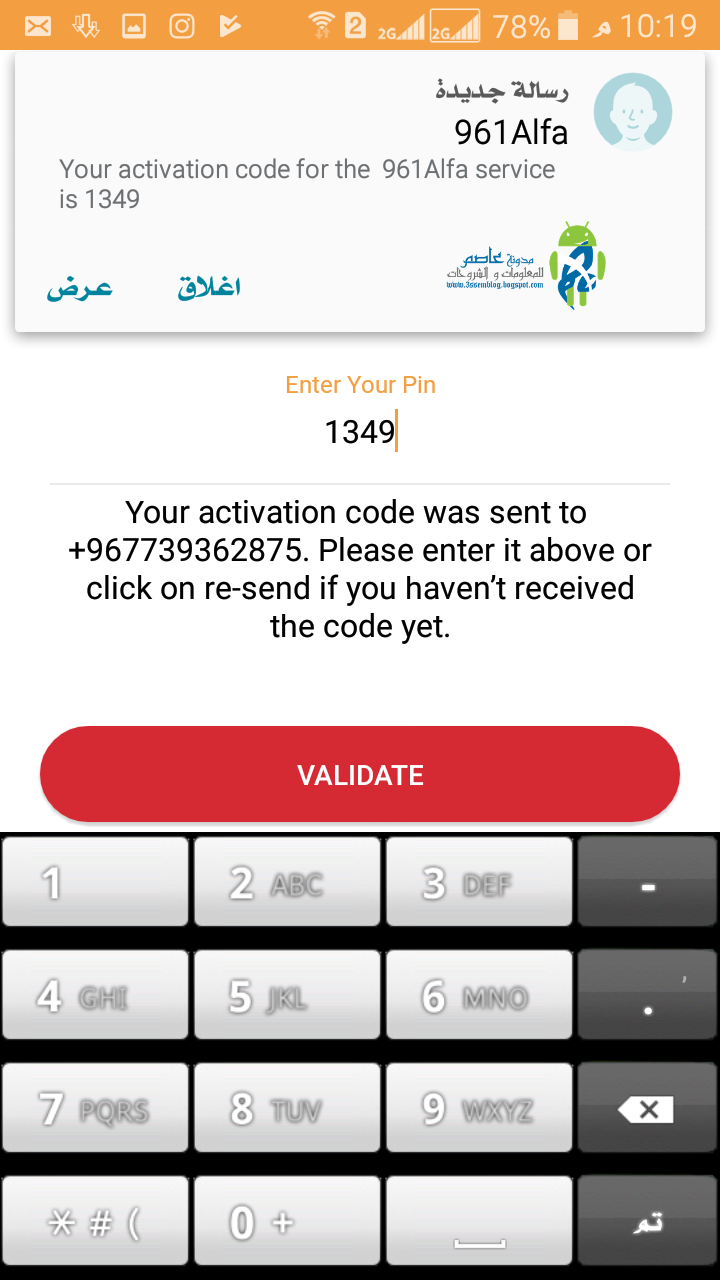This screenshot has width=720, height=1280.
Task: Tap the 5 JKL key
Action: pyautogui.click(x=287, y=996)
